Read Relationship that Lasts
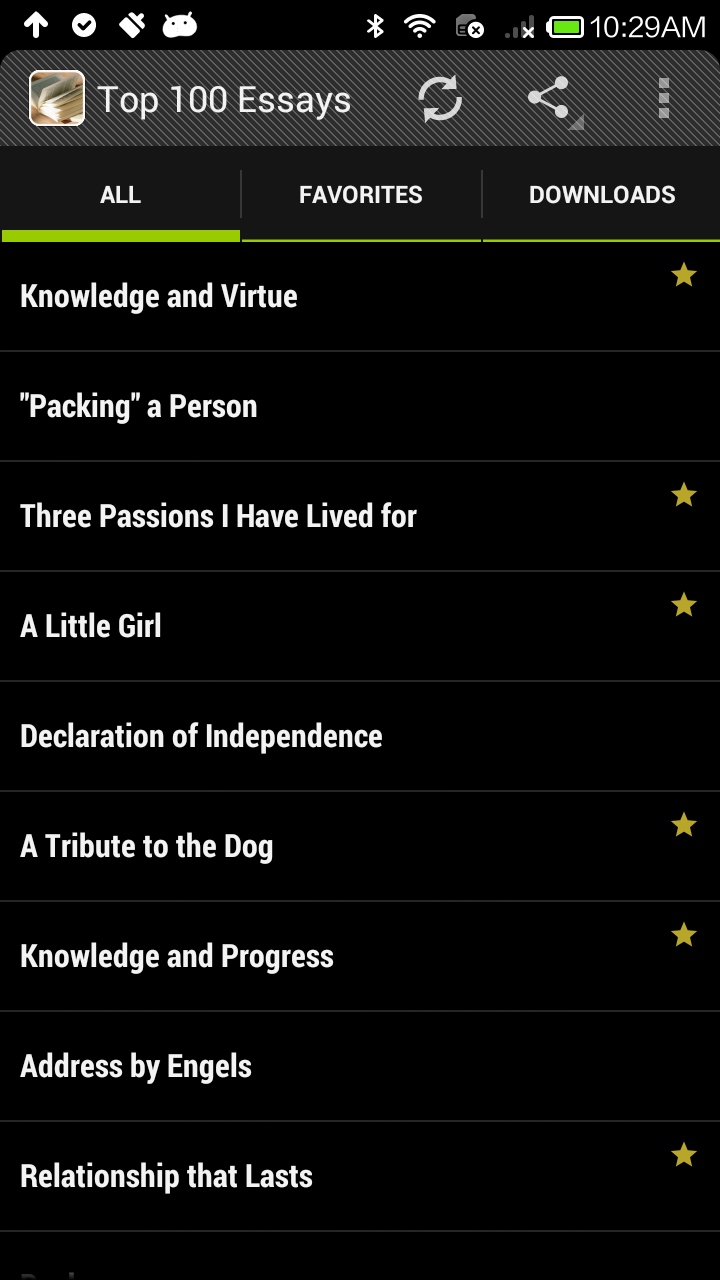 click(166, 1177)
